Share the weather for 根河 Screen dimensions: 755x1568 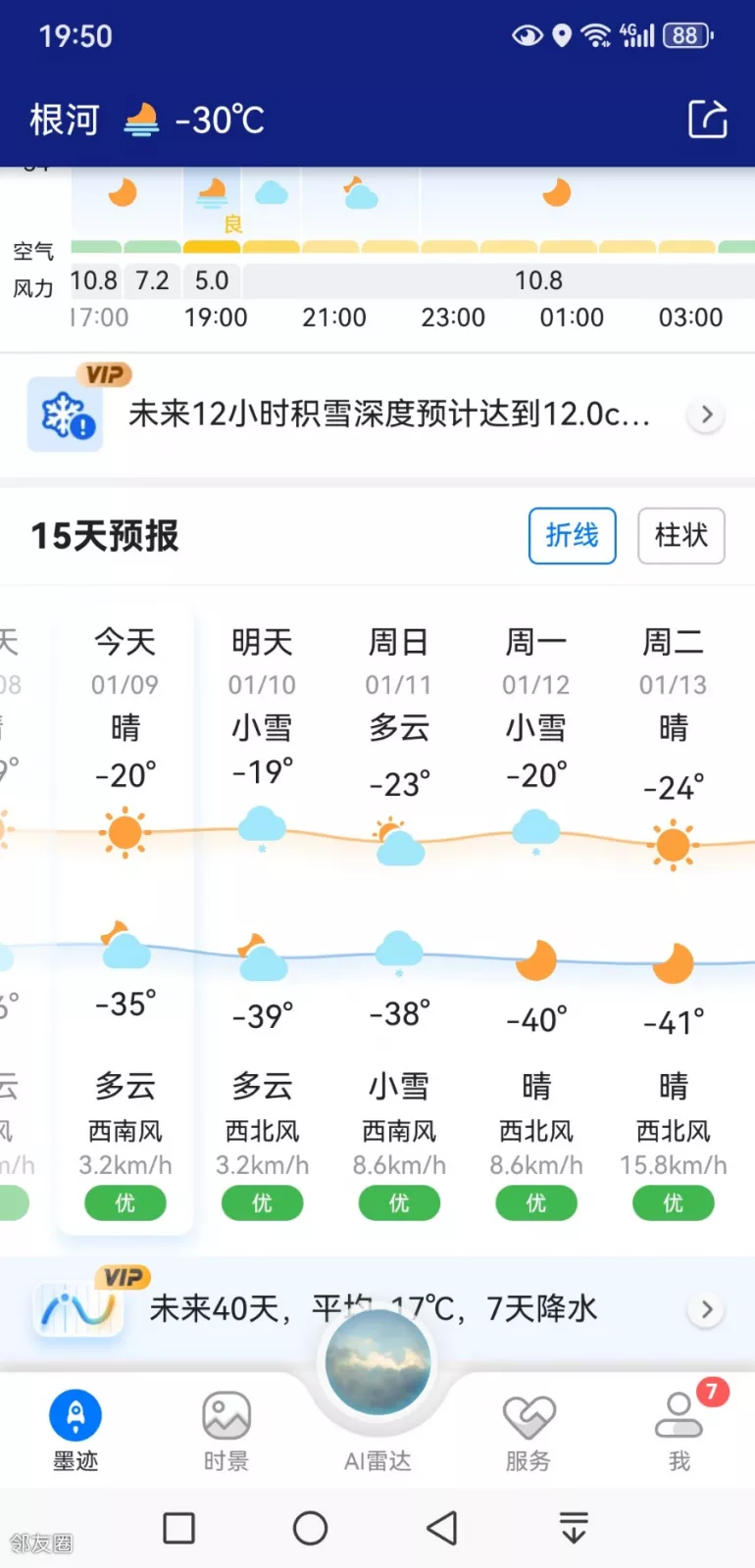coord(707,120)
